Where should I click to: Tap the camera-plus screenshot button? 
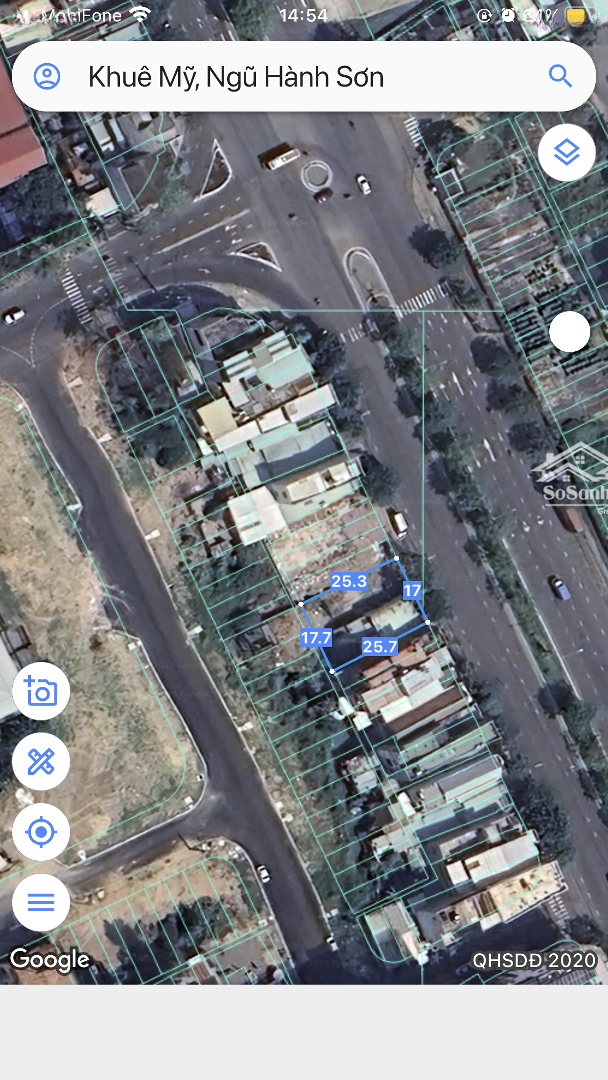(41, 691)
